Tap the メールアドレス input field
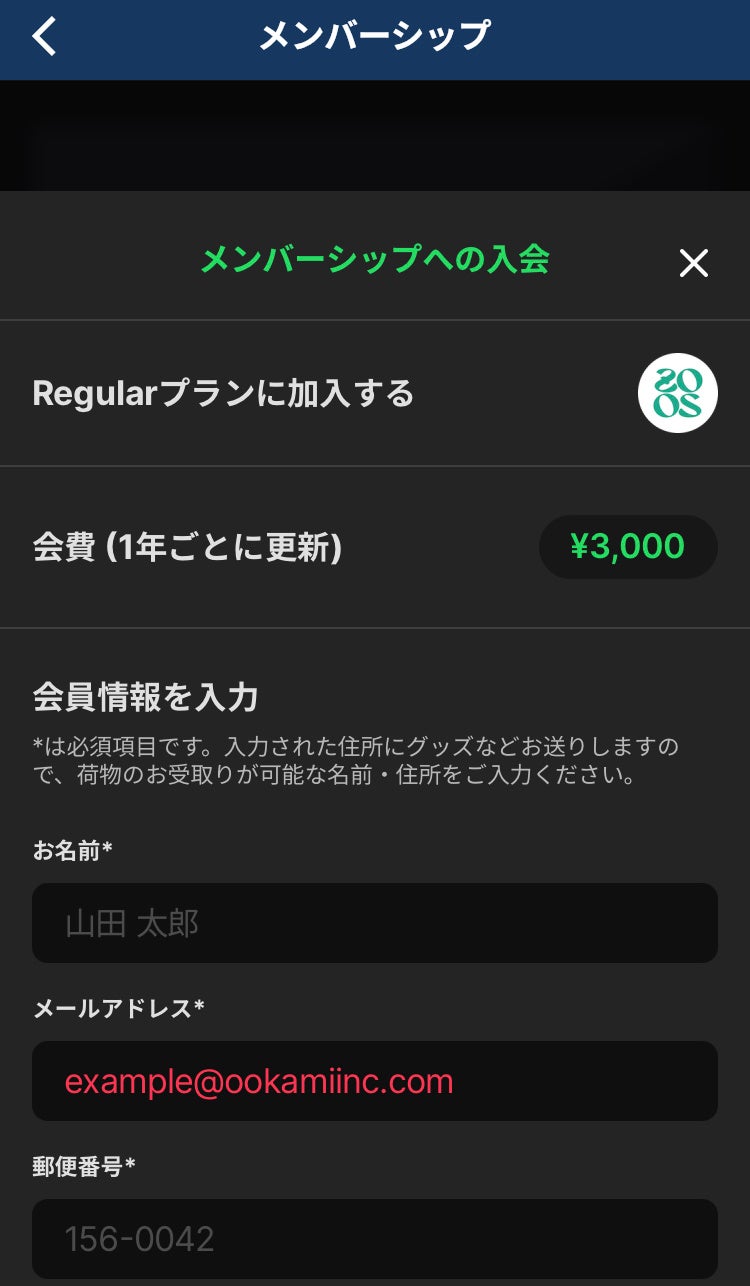750x1286 pixels. pyautogui.click(x=375, y=1081)
